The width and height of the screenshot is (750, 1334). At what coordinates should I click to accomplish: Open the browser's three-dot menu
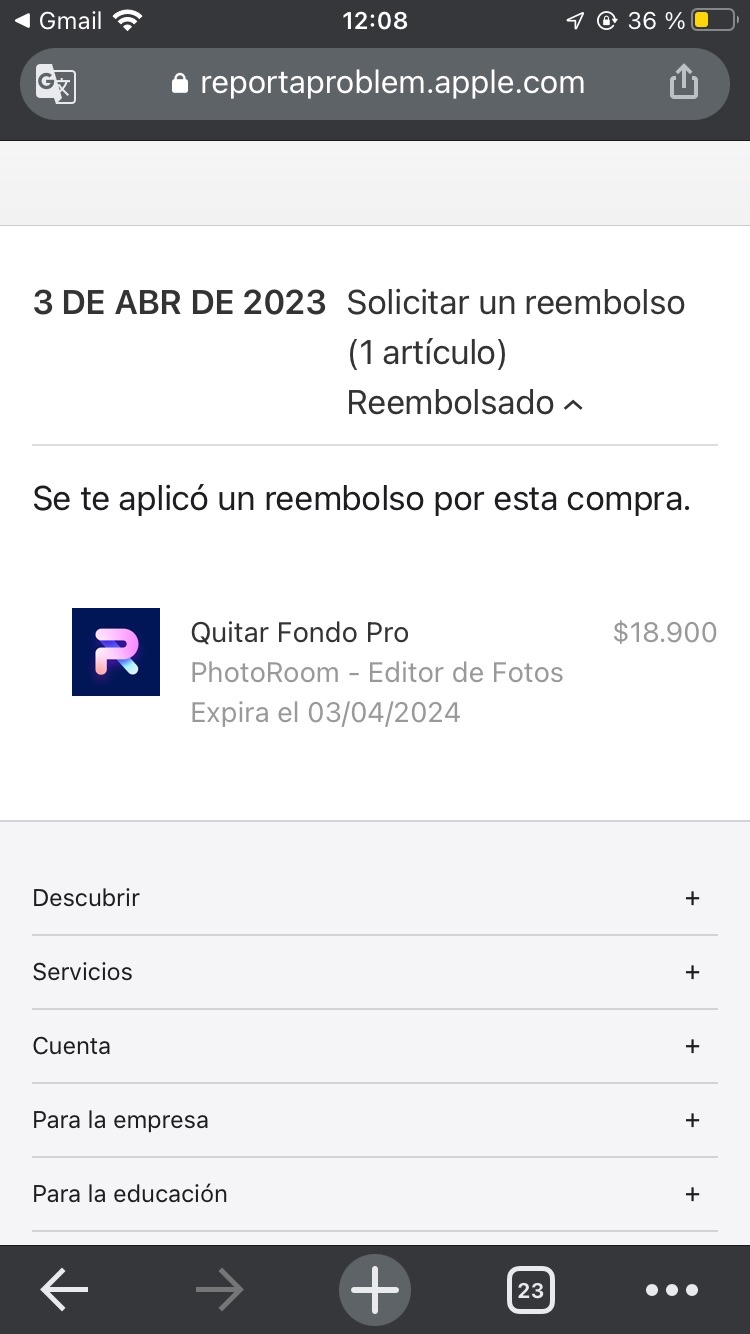[x=672, y=1290]
